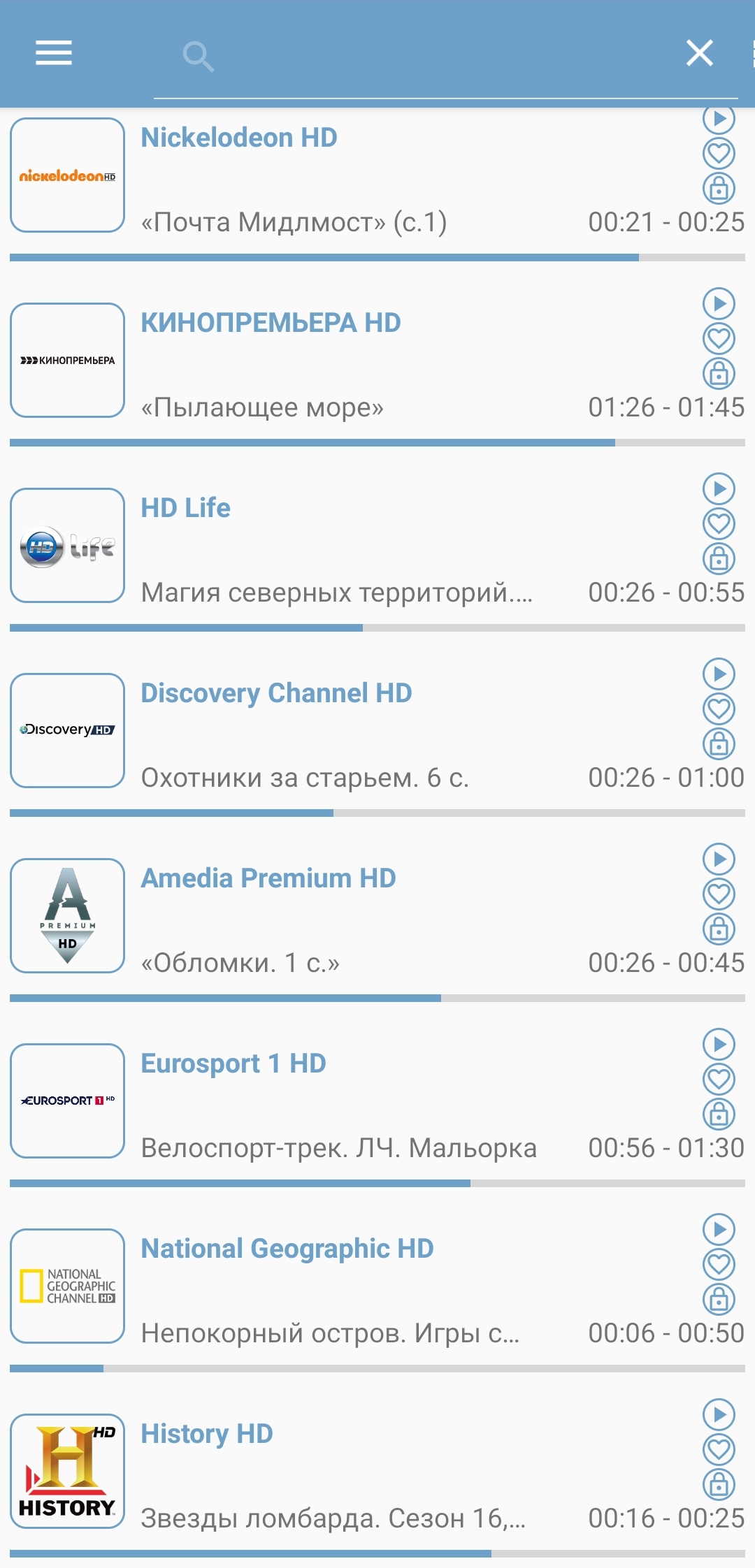Play National Geographic HD
The image size is (755, 1568).
tap(719, 1230)
